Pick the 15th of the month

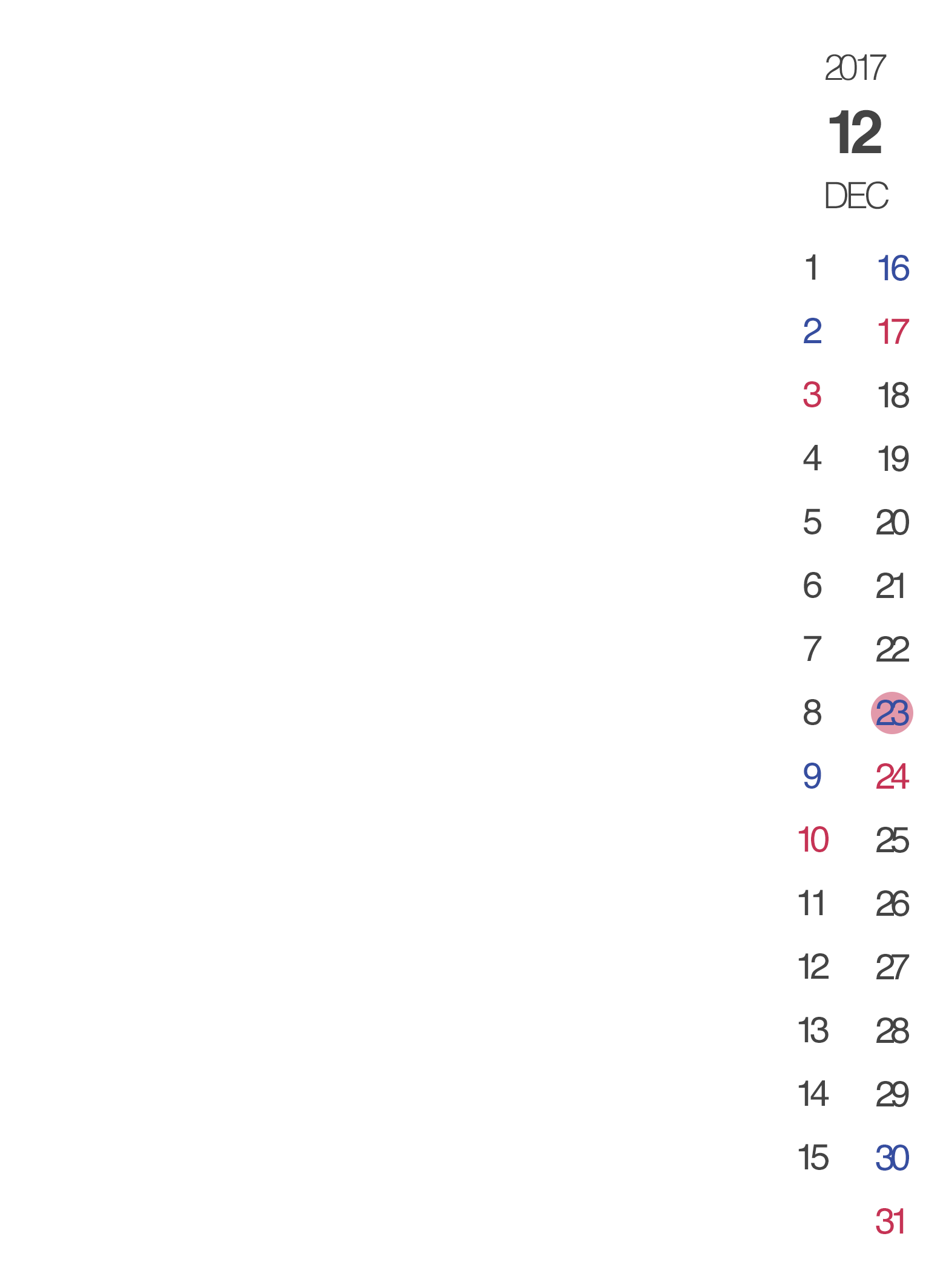[813, 1158]
